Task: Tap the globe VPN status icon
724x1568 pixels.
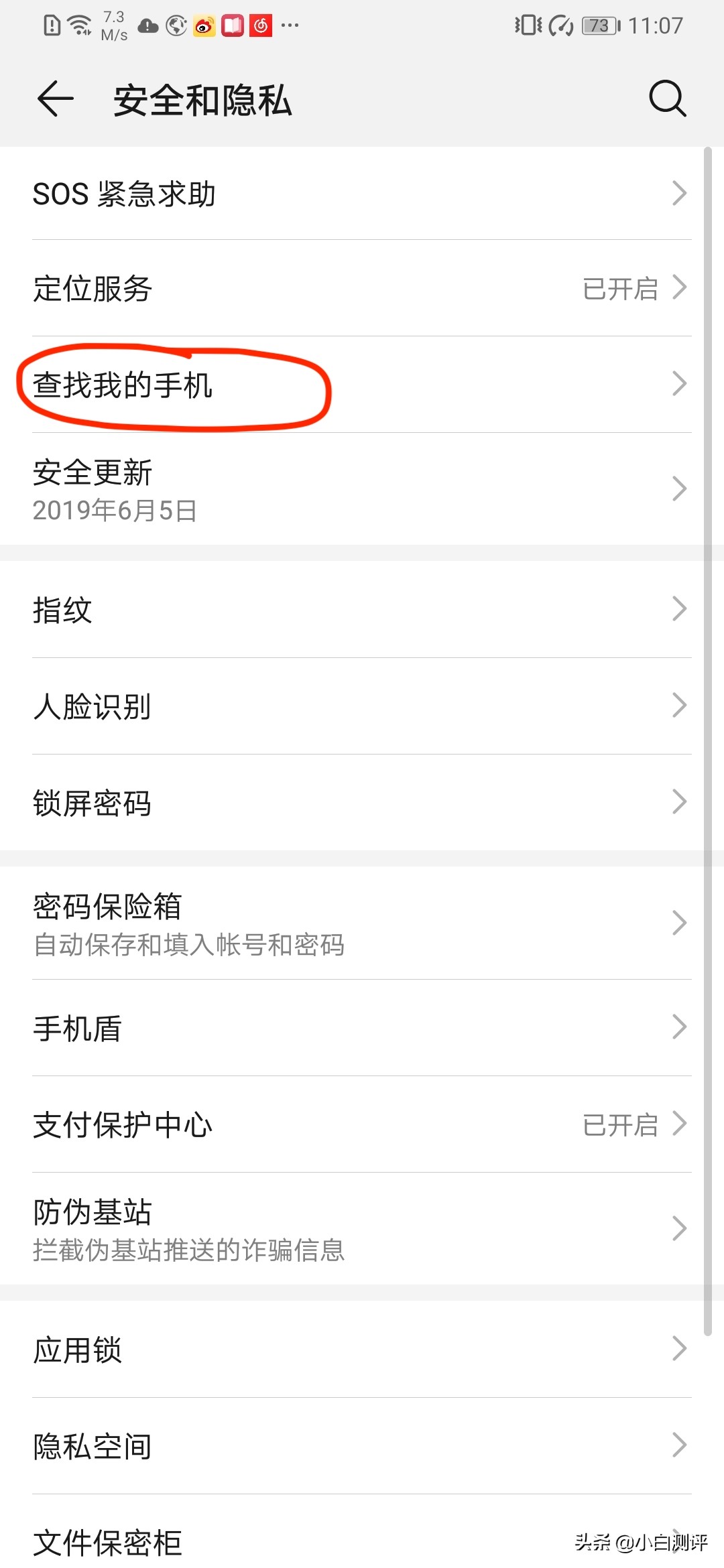Action: (176, 25)
